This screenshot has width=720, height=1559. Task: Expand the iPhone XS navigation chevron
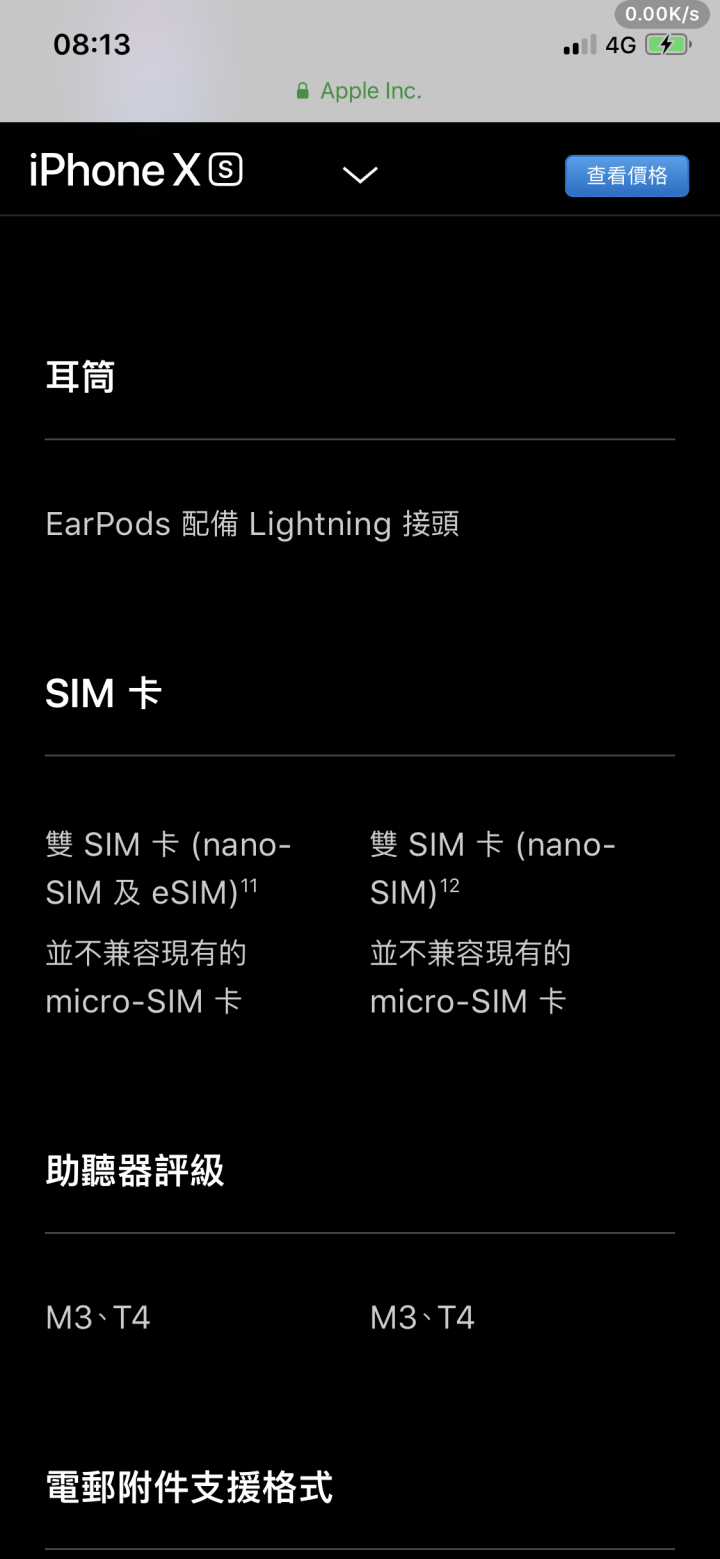click(360, 175)
